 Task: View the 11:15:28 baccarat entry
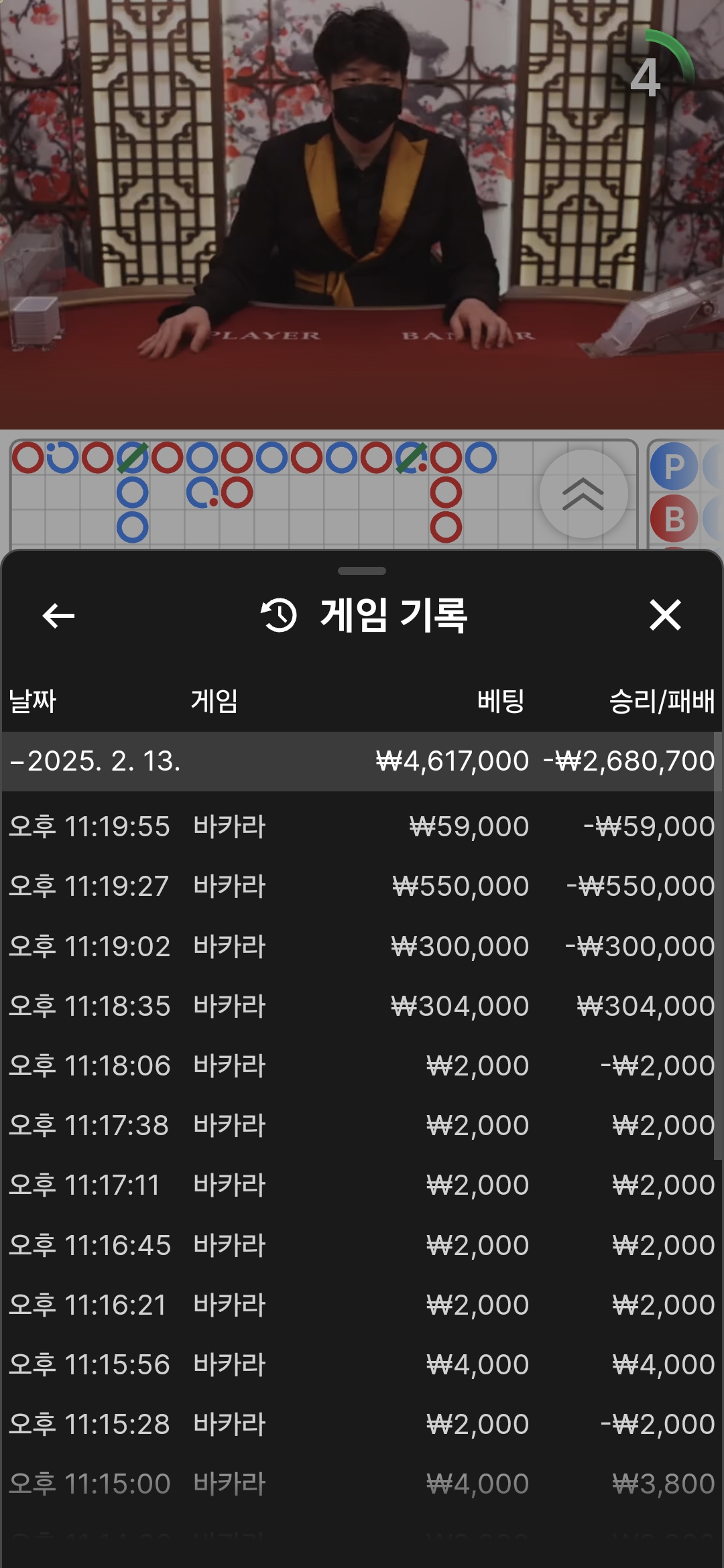pyautogui.click(x=362, y=1424)
